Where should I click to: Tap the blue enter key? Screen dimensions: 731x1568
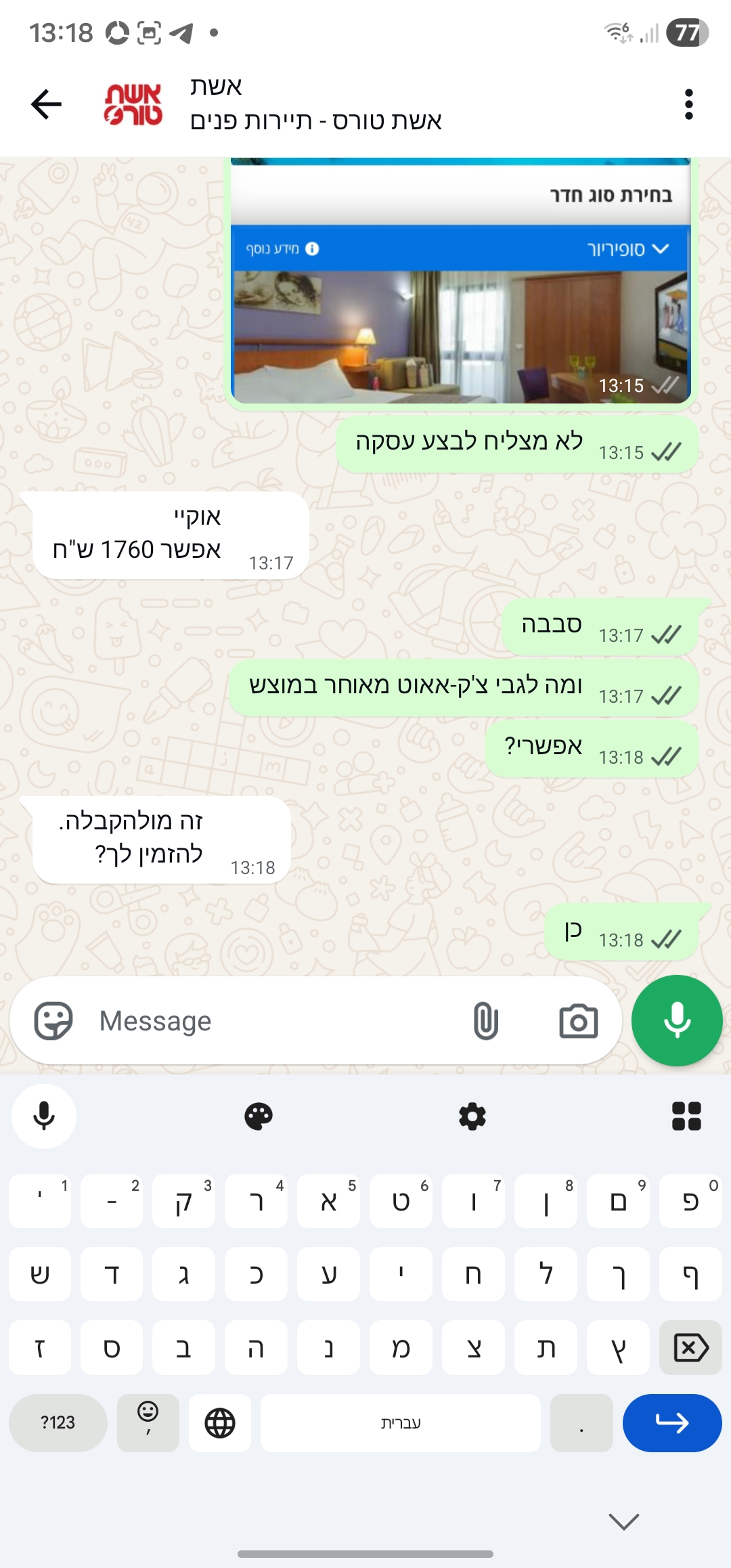[x=672, y=1422]
